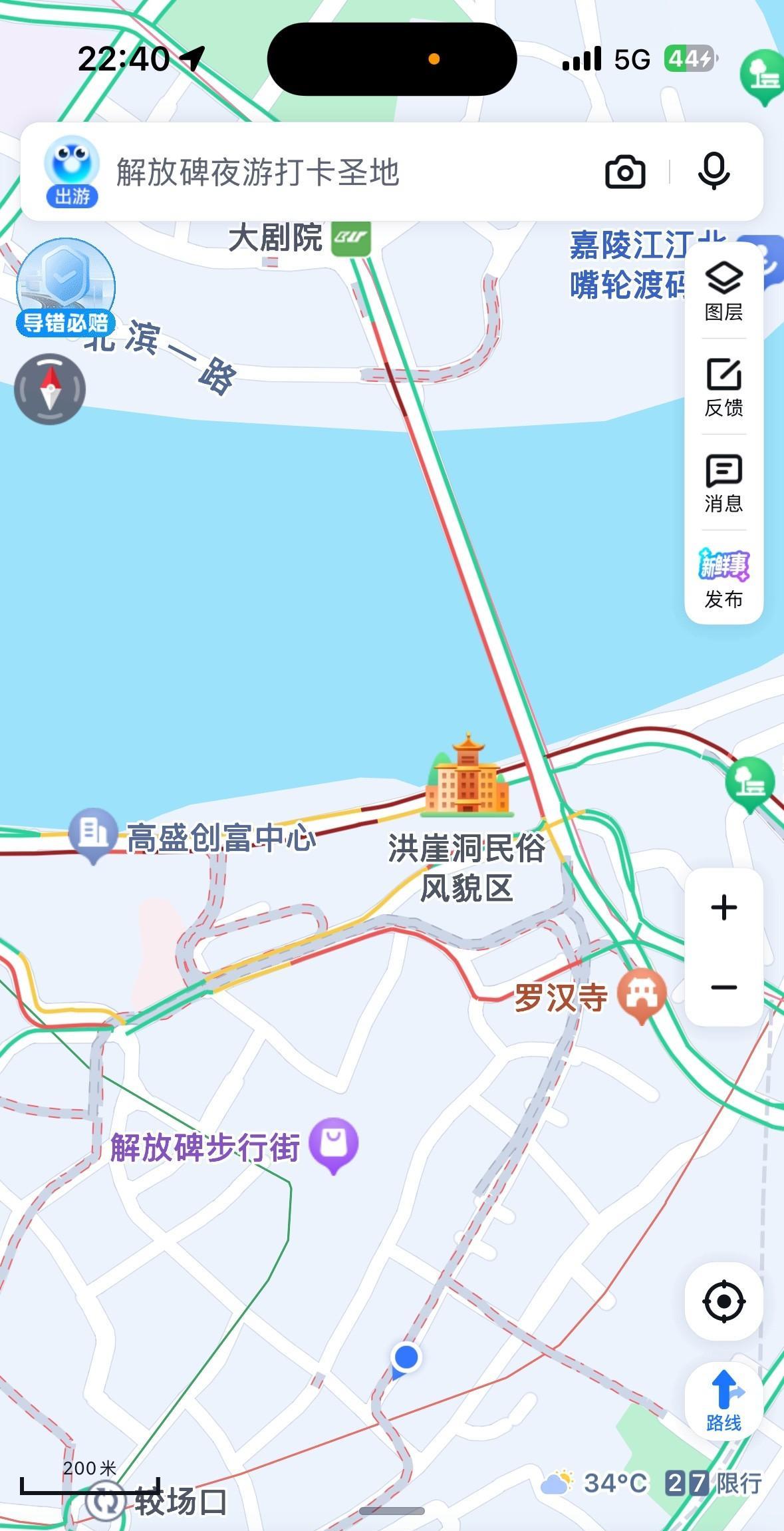The image size is (784, 1531).
Task: Start voice search with the microphone
Action: 714,172
